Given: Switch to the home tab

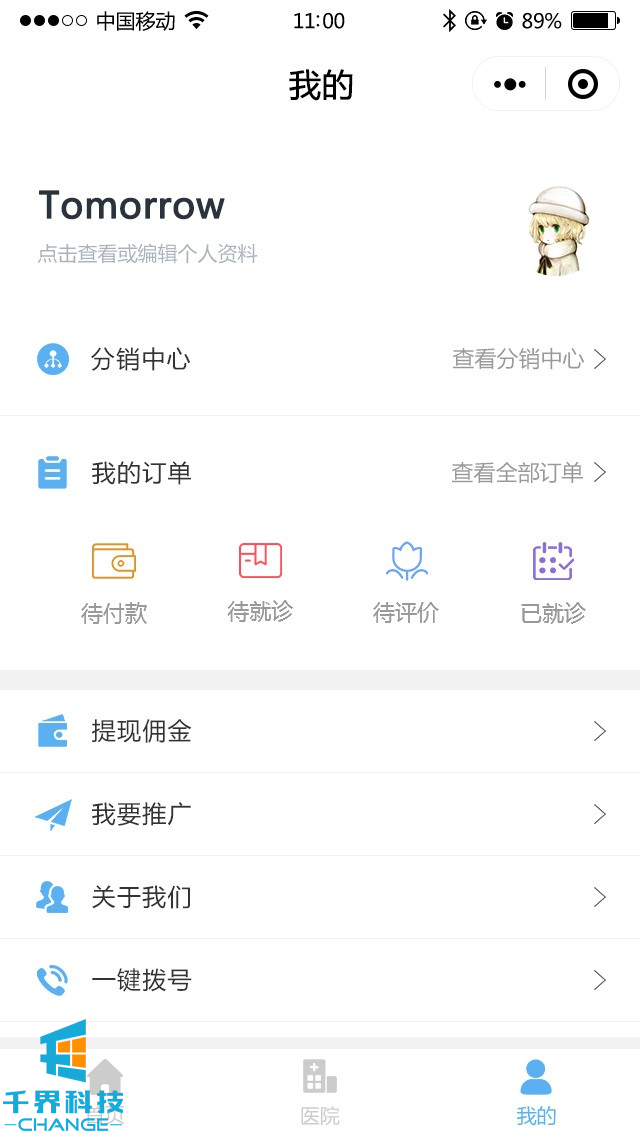Looking at the screenshot, I should [x=105, y=1092].
